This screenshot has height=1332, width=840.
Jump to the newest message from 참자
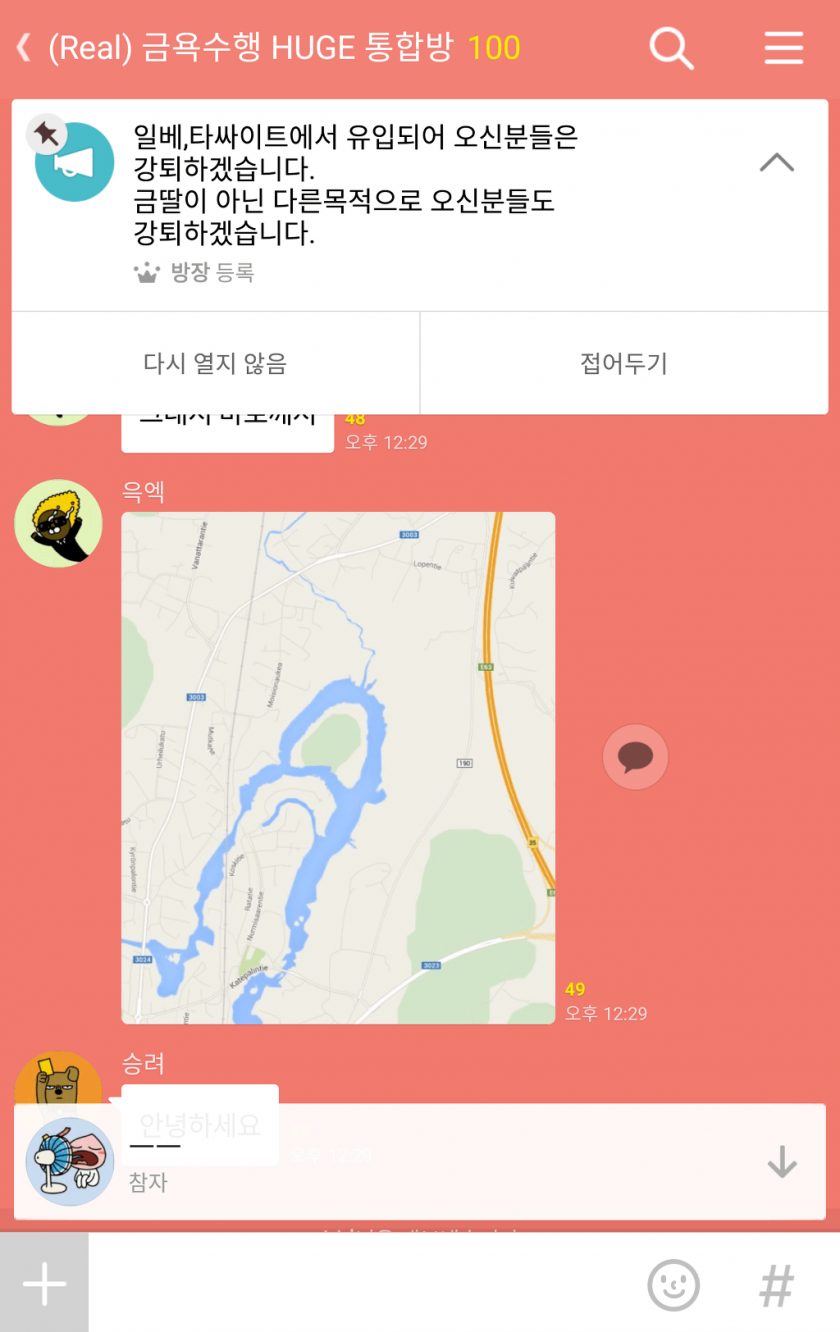[781, 1162]
